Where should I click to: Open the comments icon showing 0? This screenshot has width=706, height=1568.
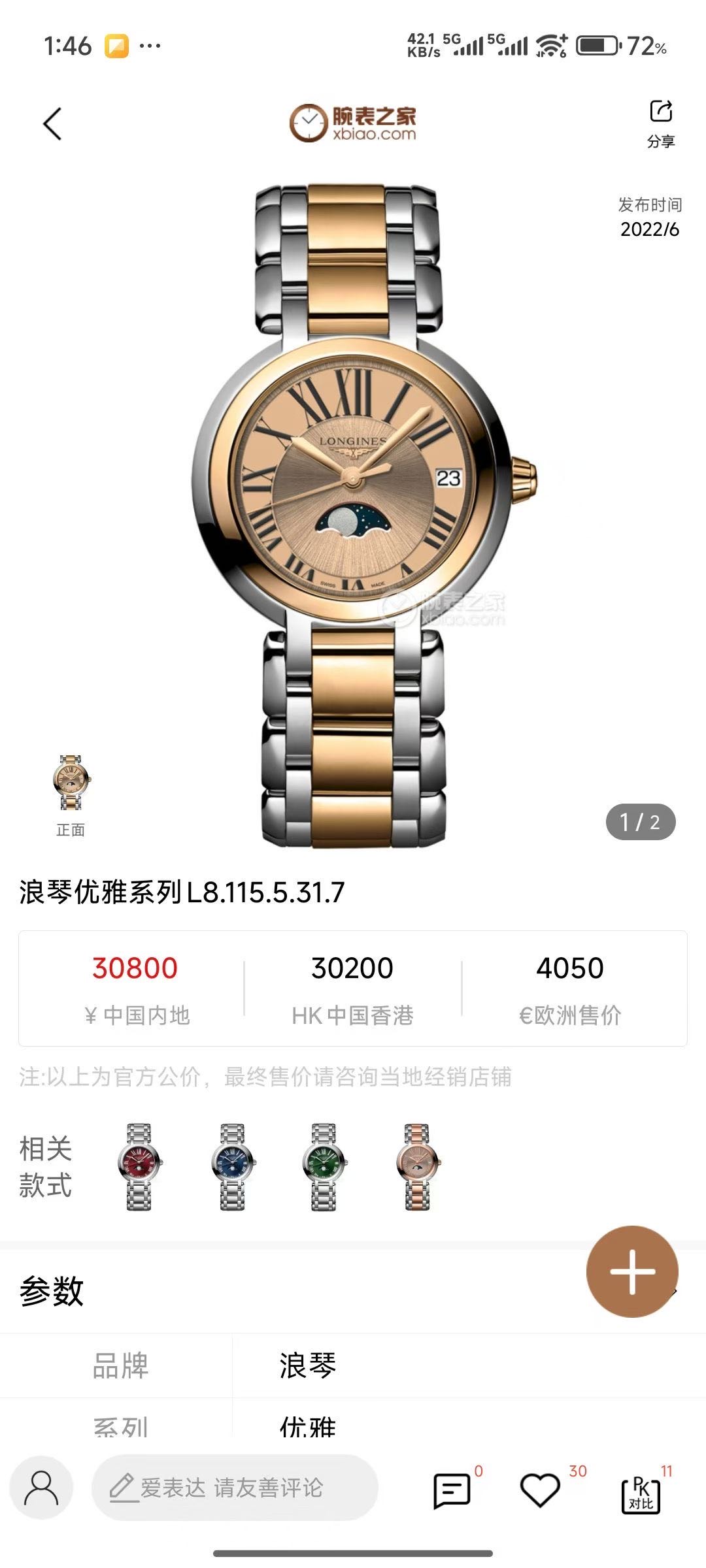coord(452,1491)
